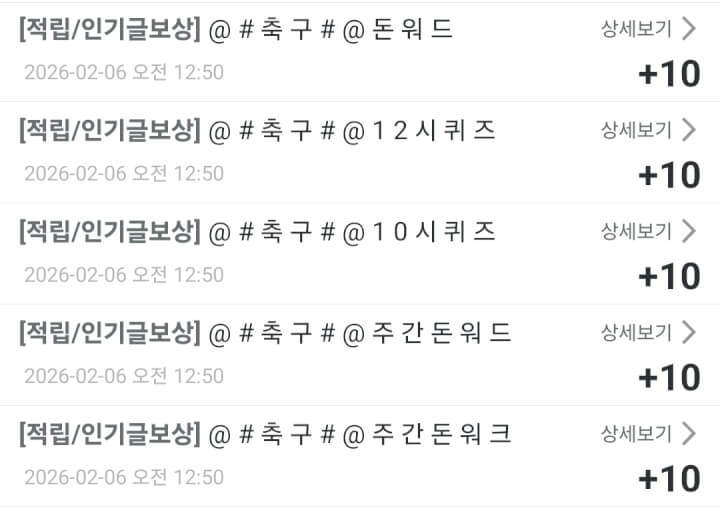Show details for the 주 간 돈 워 크 reward
The image size is (720, 509).
point(647,434)
